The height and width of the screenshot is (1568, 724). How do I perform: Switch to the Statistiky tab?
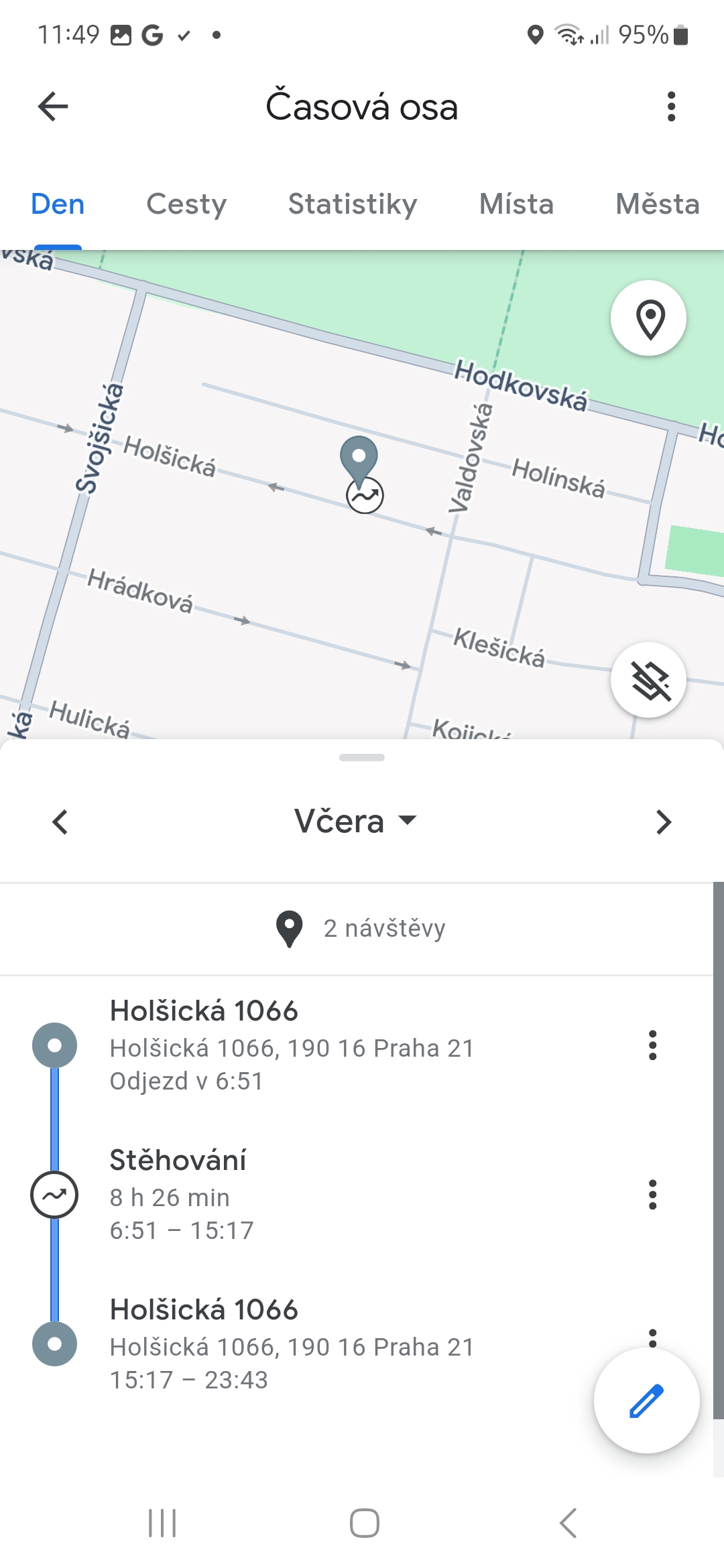click(x=353, y=204)
